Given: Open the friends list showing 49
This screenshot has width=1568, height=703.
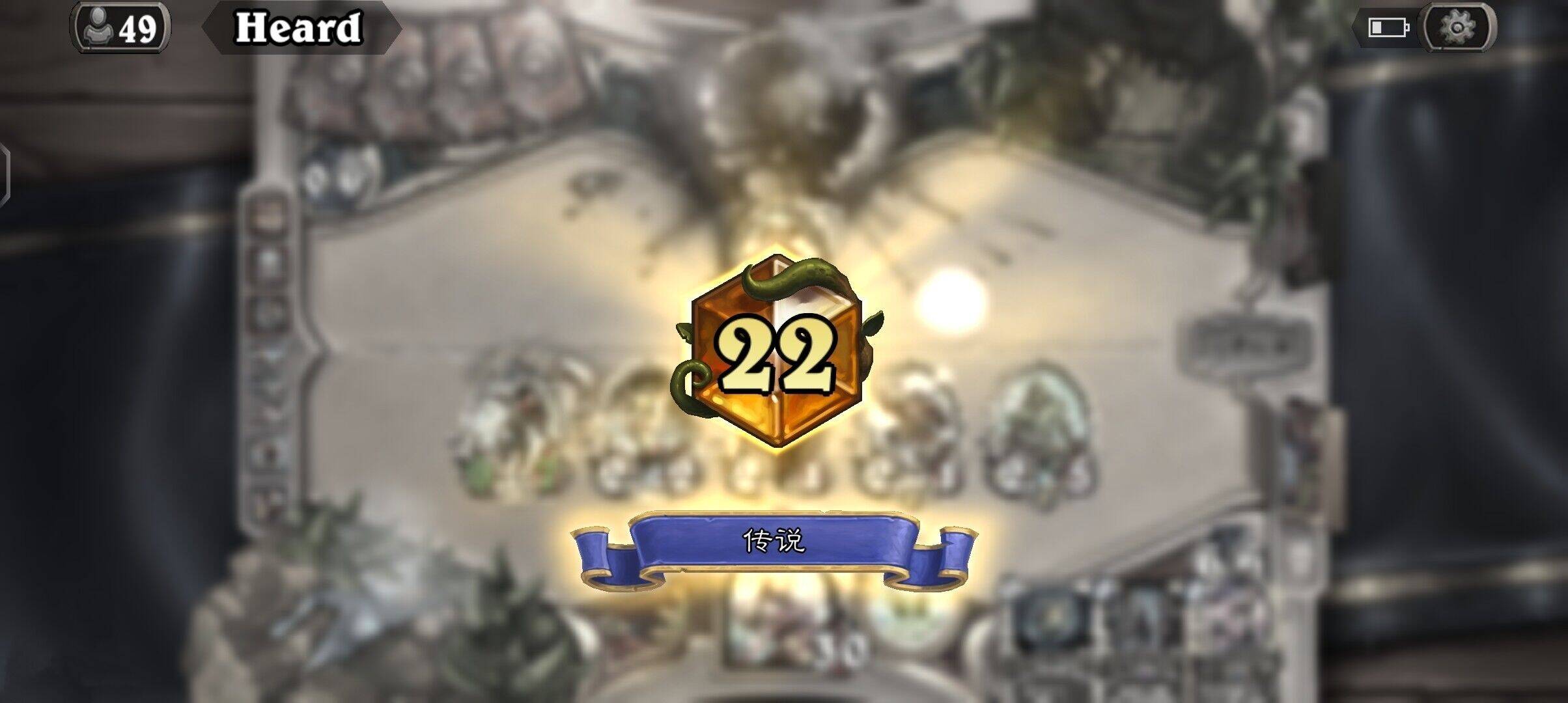Looking at the screenshot, I should pyautogui.click(x=121, y=28).
